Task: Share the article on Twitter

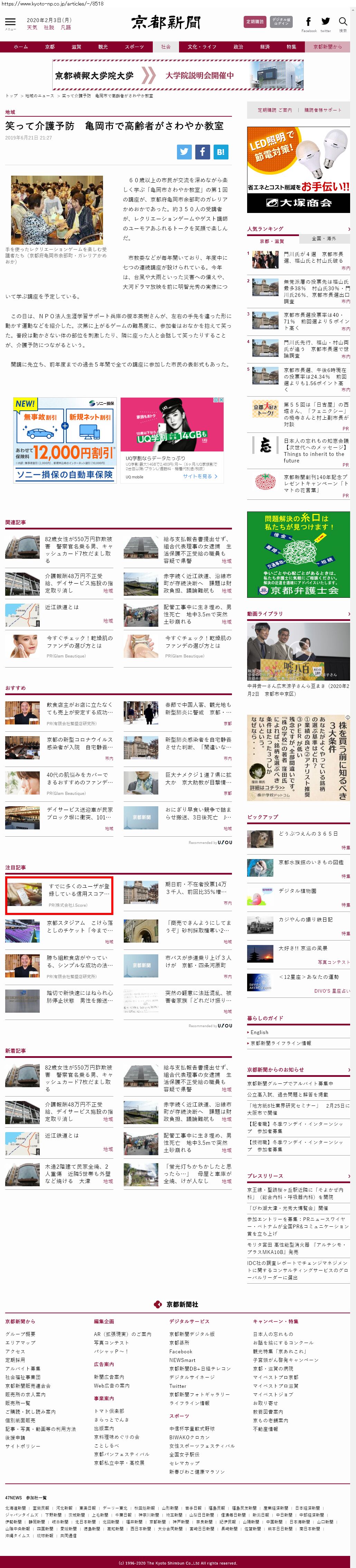Action: click(184, 152)
